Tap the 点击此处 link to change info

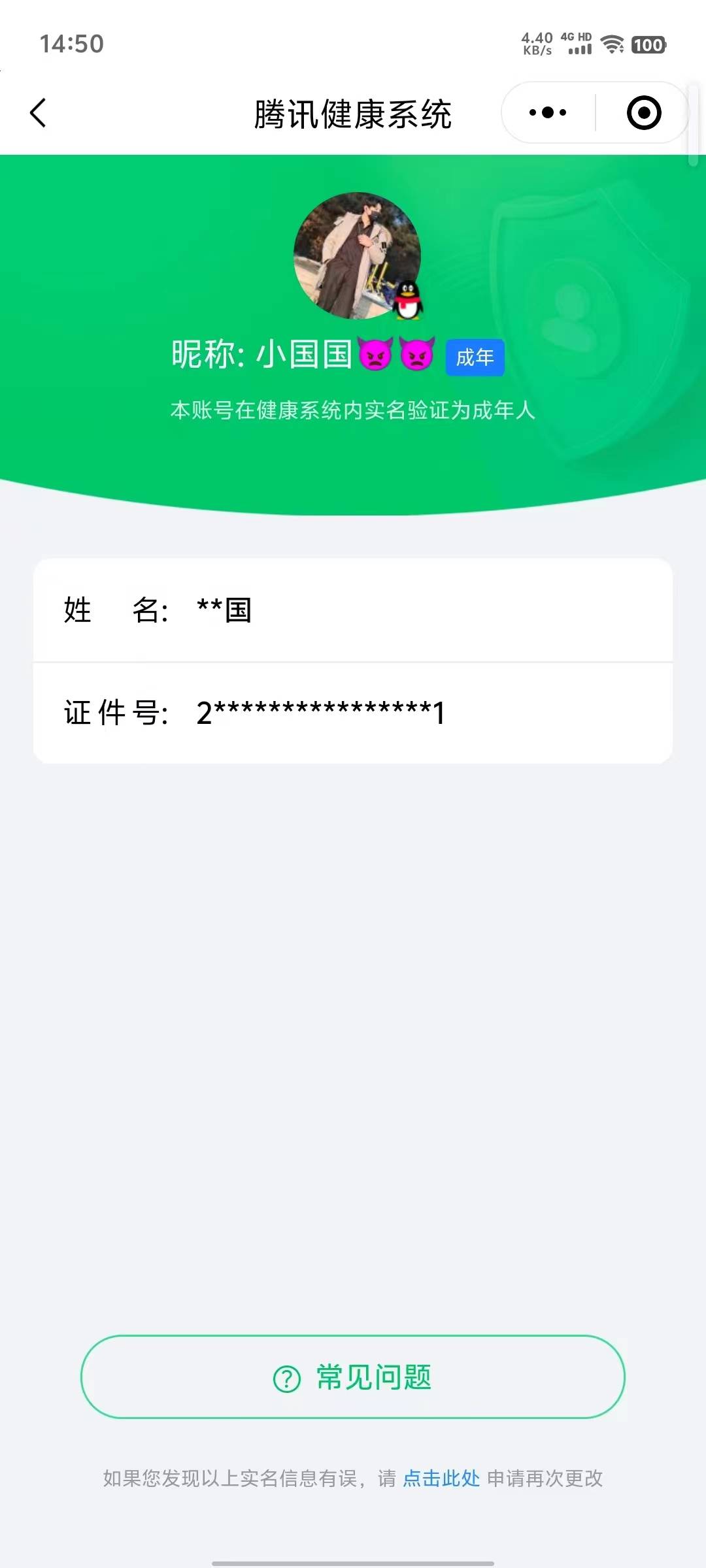click(441, 1478)
